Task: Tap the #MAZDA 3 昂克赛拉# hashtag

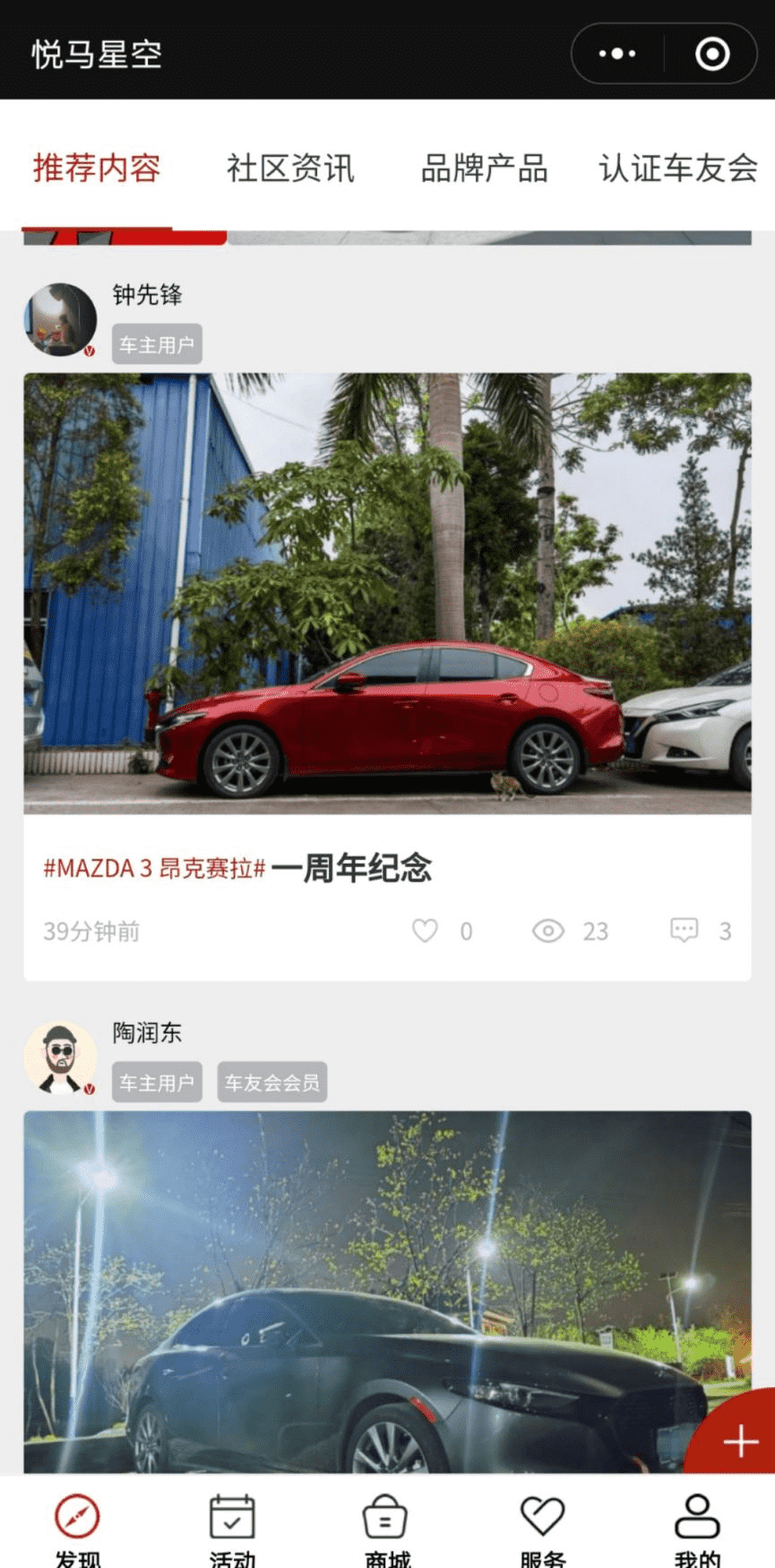Action: (154, 868)
